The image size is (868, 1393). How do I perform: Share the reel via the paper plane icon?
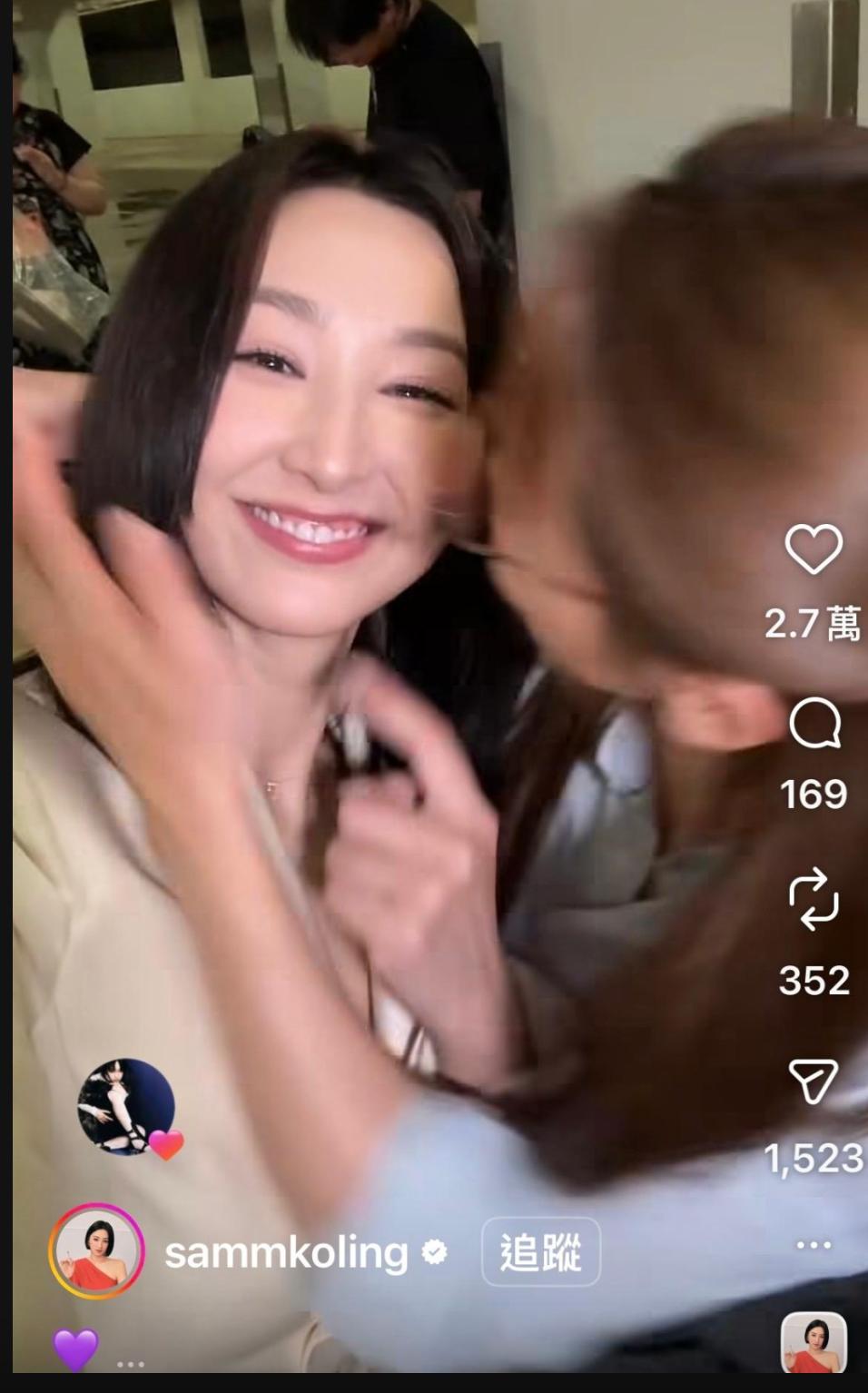pyautogui.click(x=813, y=1081)
